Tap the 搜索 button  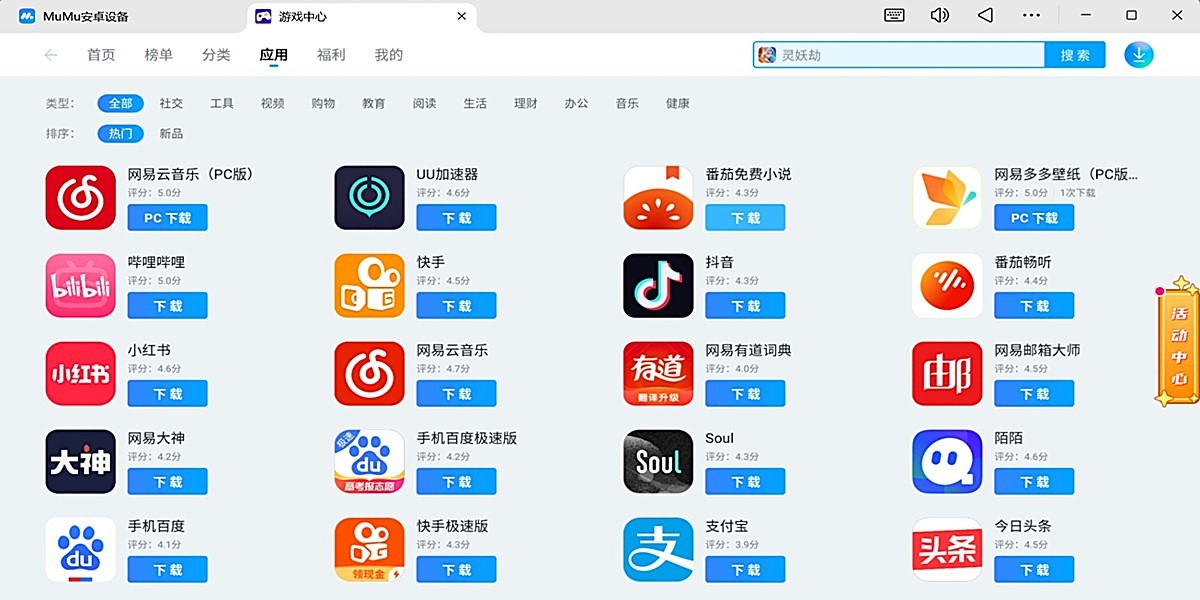(x=1075, y=55)
